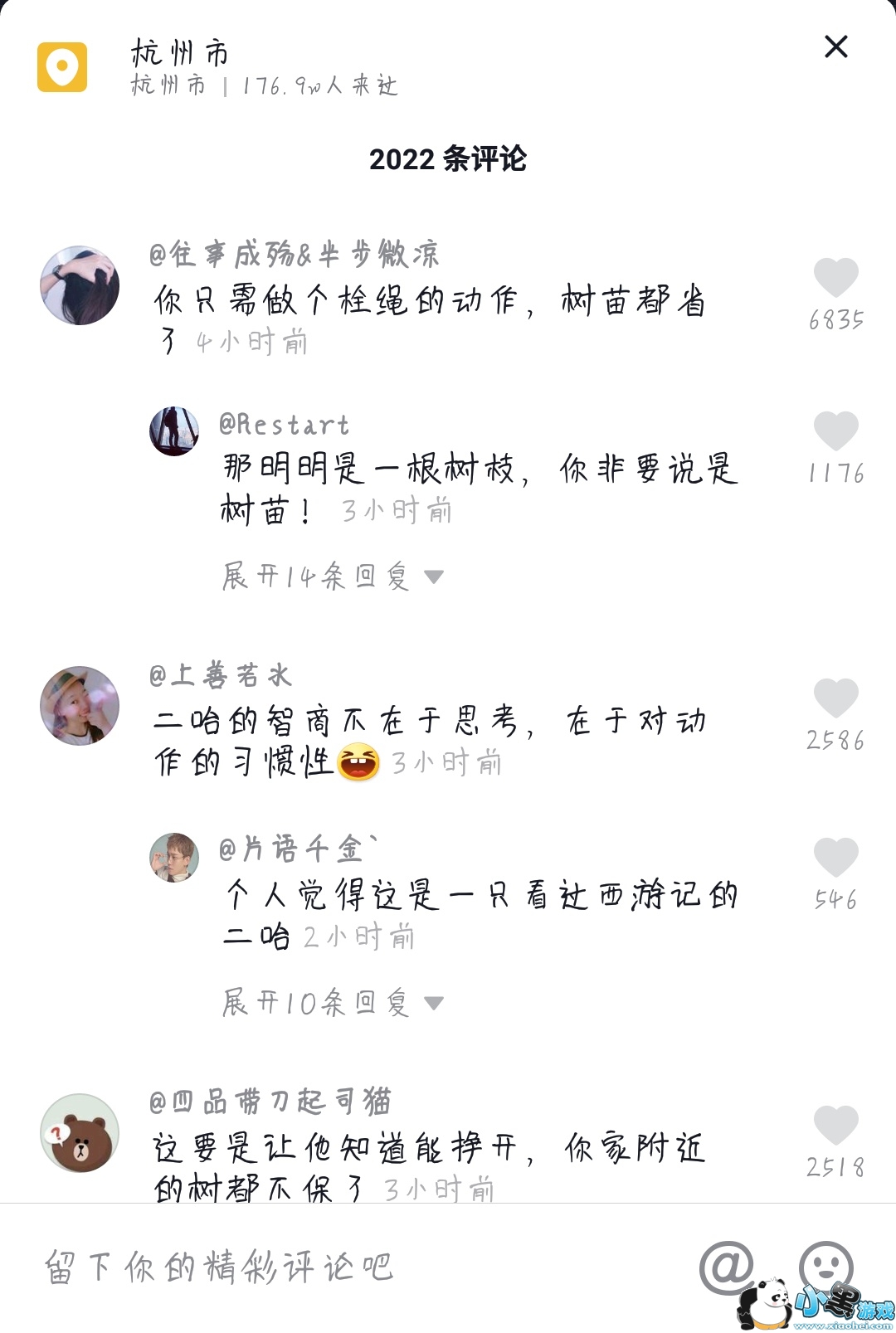The image size is (896, 1333).
Task: Expand the 14 replies
Action: point(332,576)
